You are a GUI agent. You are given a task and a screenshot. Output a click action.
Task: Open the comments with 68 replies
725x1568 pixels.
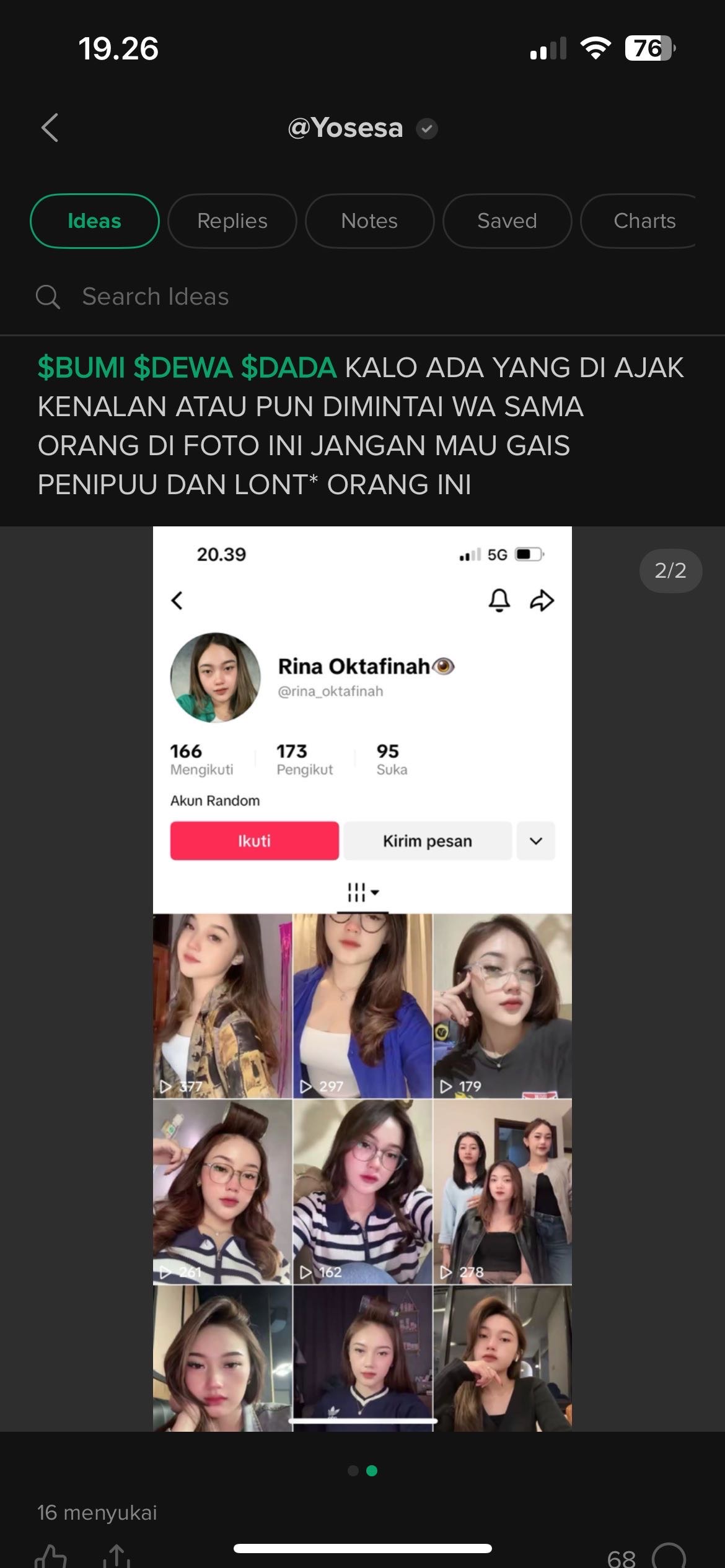click(x=668, y=1557)
